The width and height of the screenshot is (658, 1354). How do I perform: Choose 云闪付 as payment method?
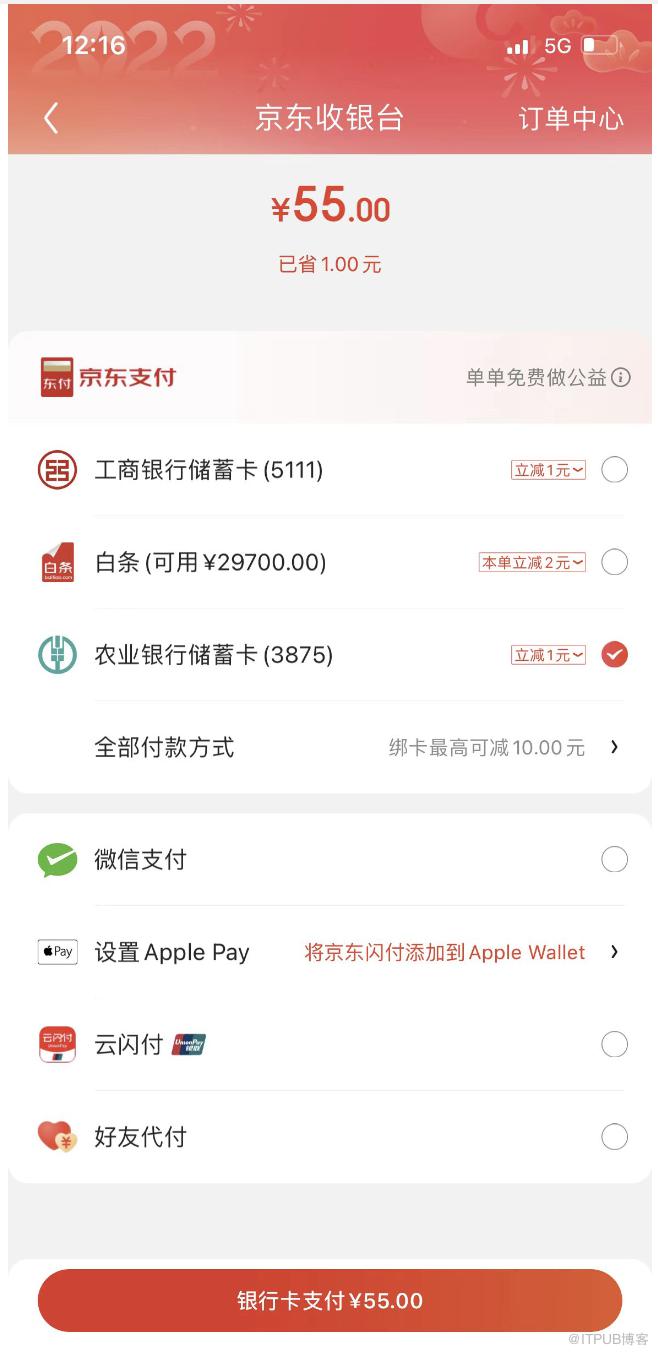[614, 1045]
